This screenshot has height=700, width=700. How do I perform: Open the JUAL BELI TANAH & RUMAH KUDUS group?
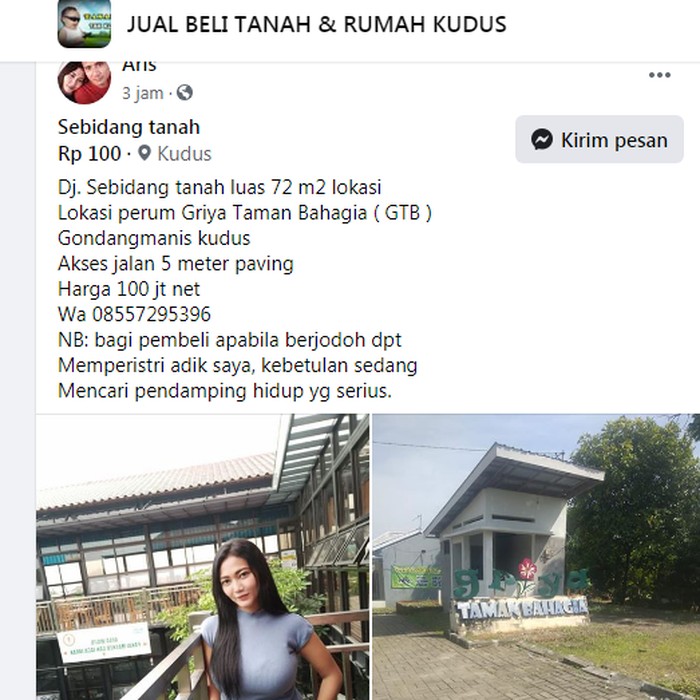[316, 24]
